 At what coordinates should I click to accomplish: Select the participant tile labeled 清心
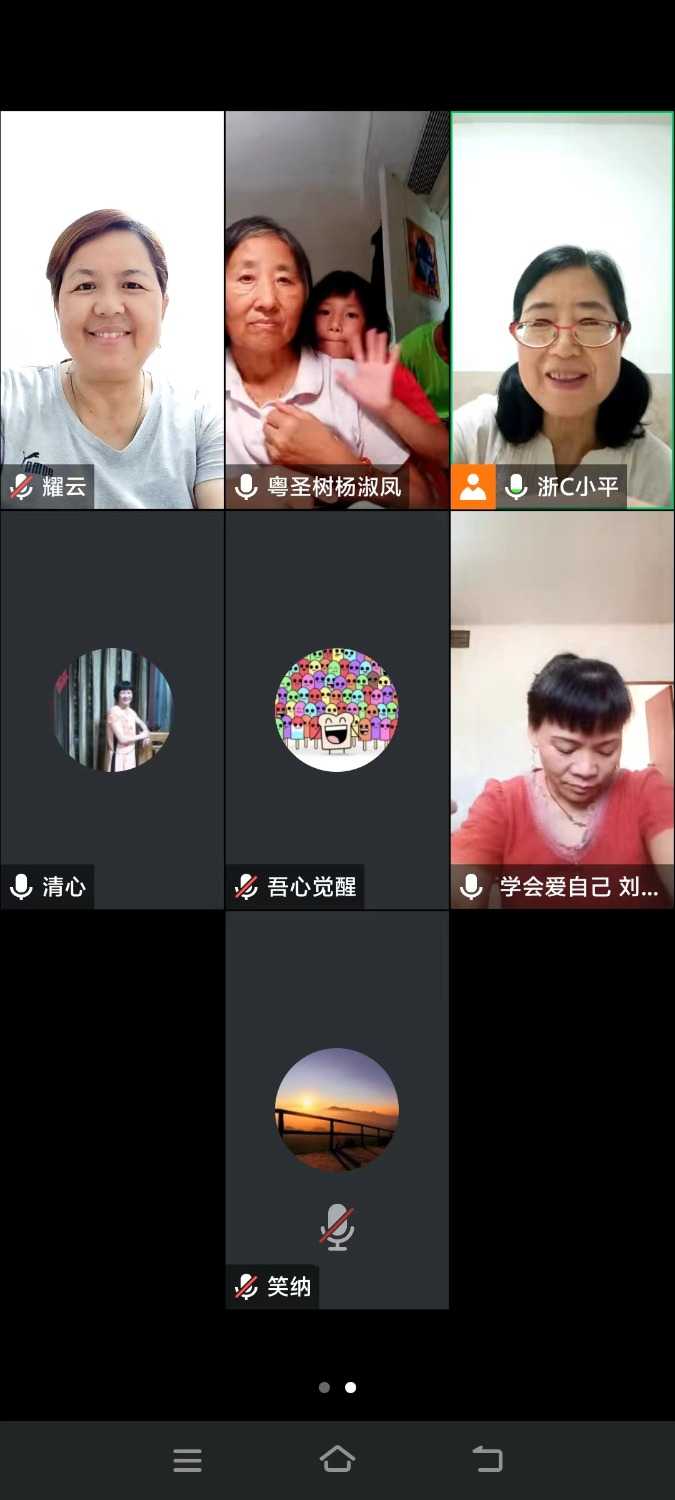(112, 710)
